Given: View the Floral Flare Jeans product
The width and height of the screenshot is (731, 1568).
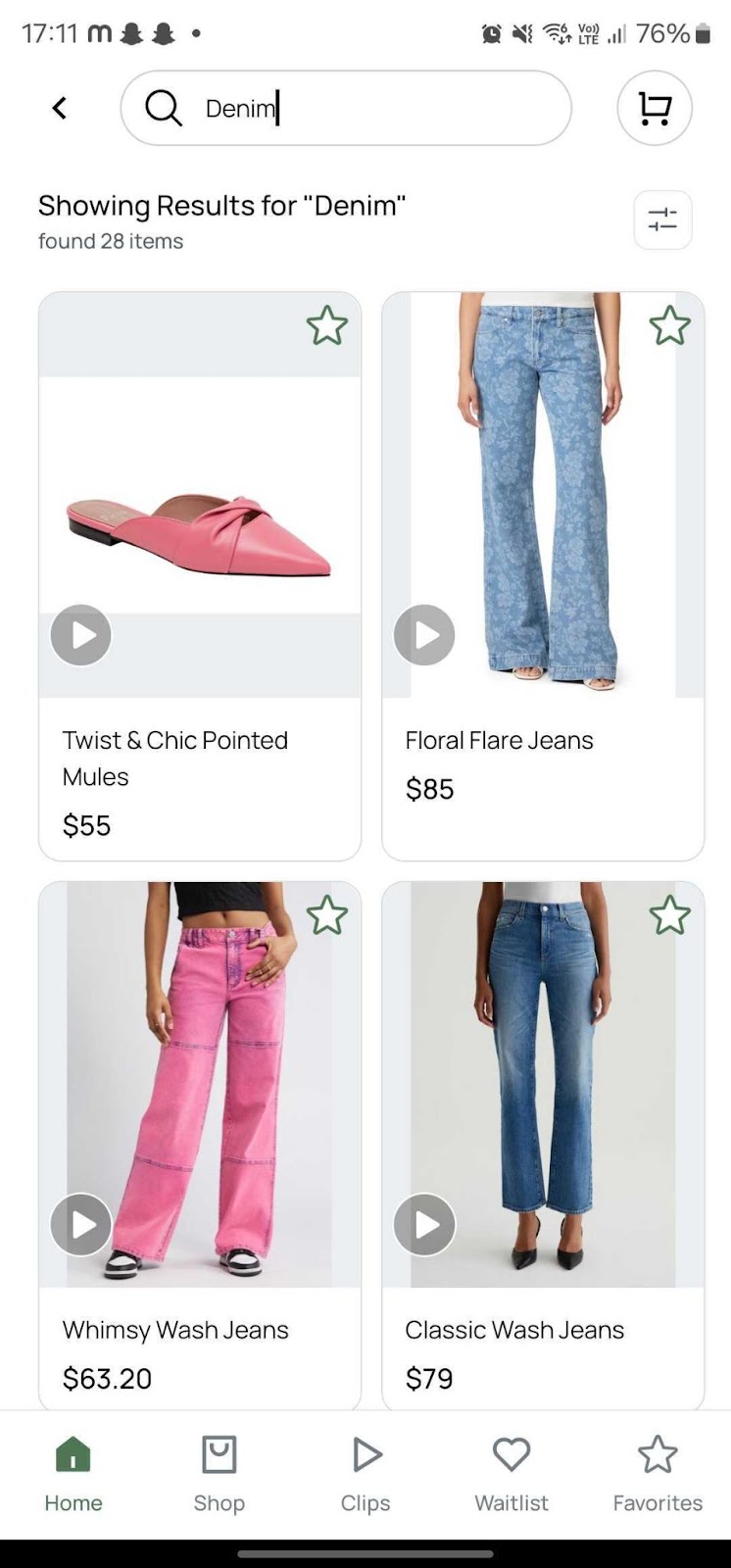Looking at the screenshot, I should (500, 741).
